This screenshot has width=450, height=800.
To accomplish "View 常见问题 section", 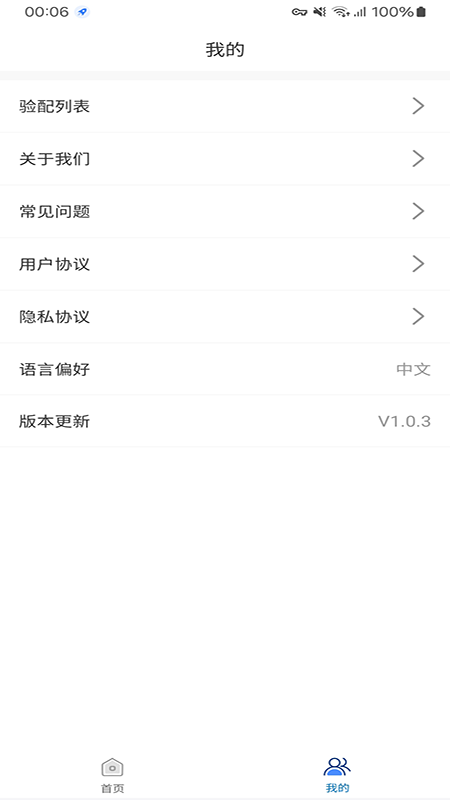I will (x=225, y=211).
